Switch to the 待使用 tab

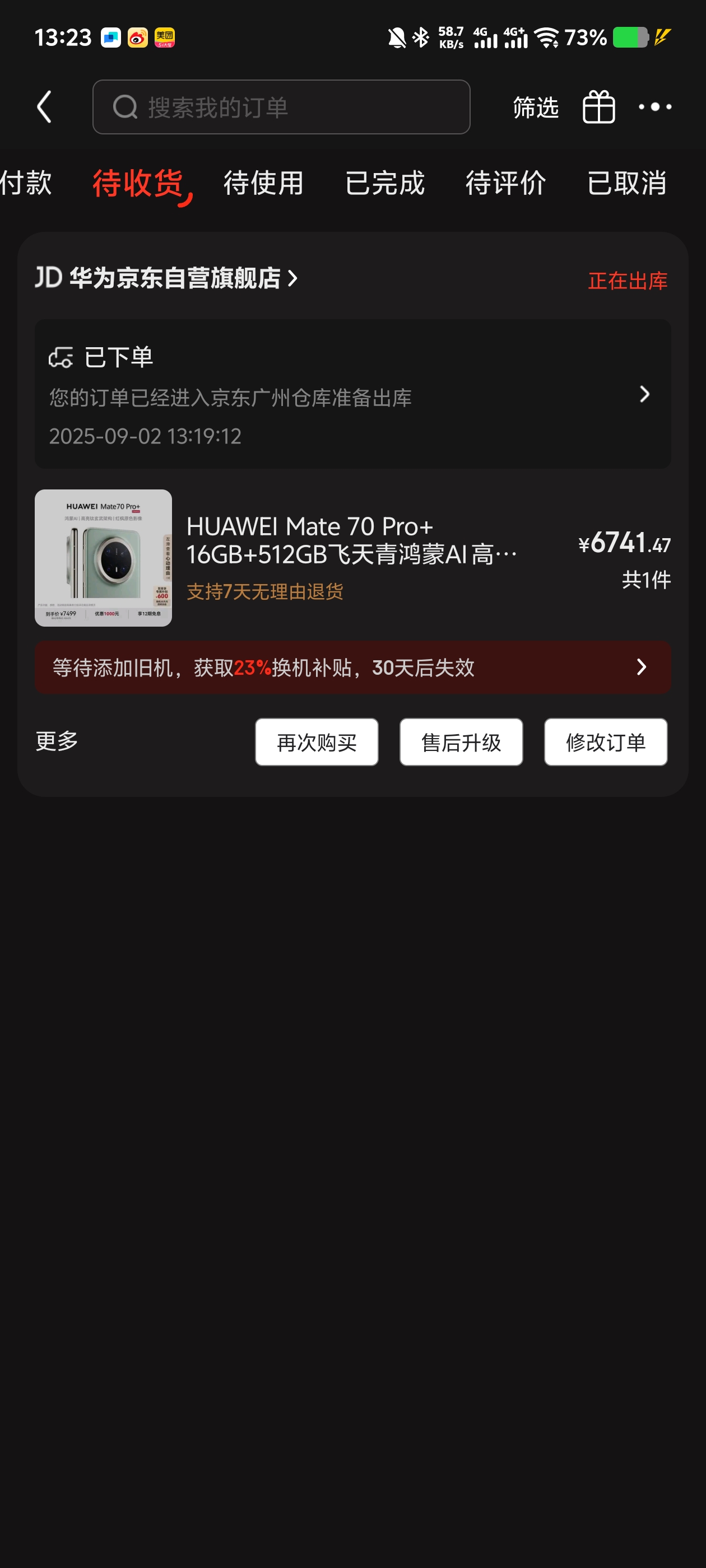263,183
